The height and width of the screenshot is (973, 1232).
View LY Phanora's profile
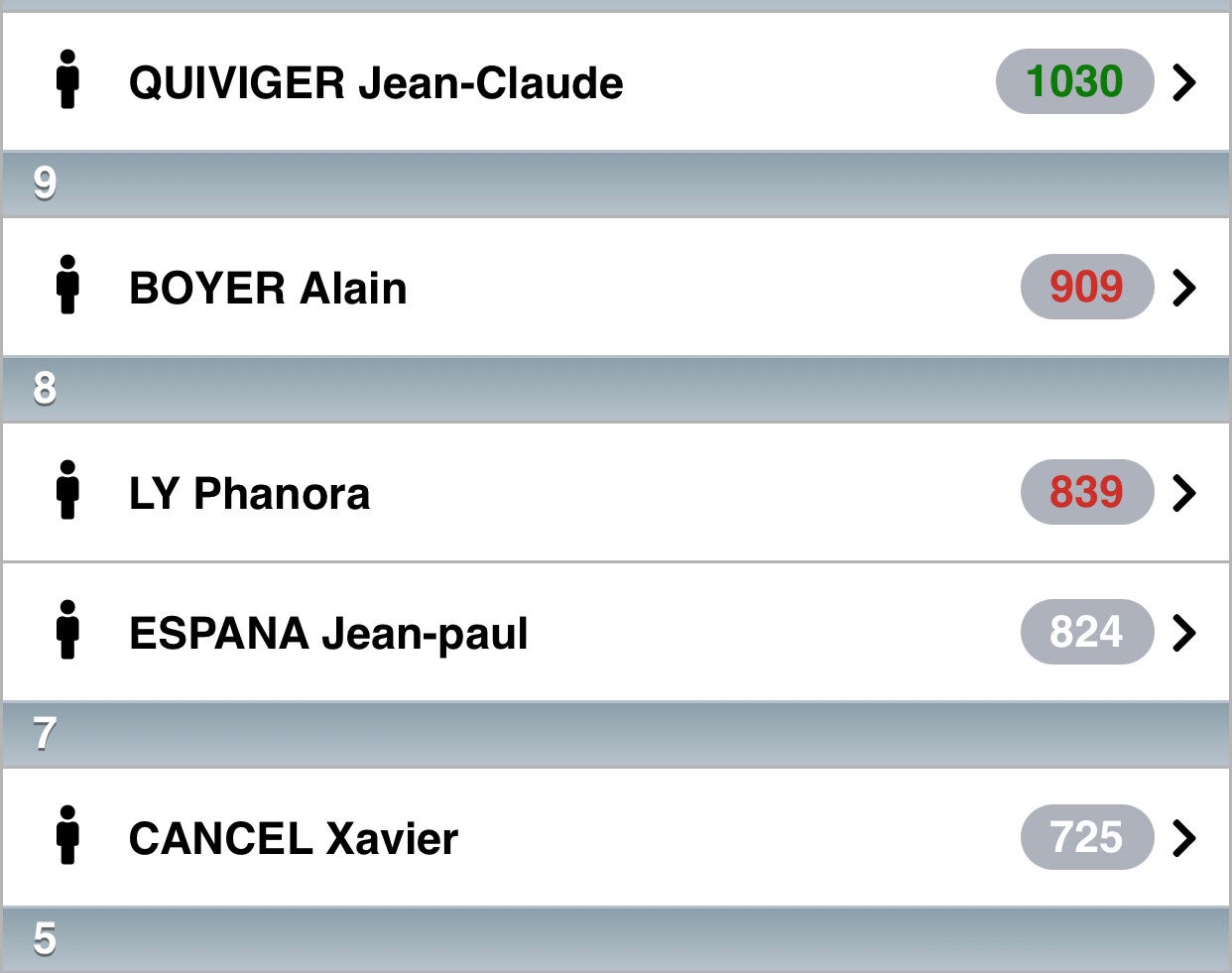click(x=615, y=493)
